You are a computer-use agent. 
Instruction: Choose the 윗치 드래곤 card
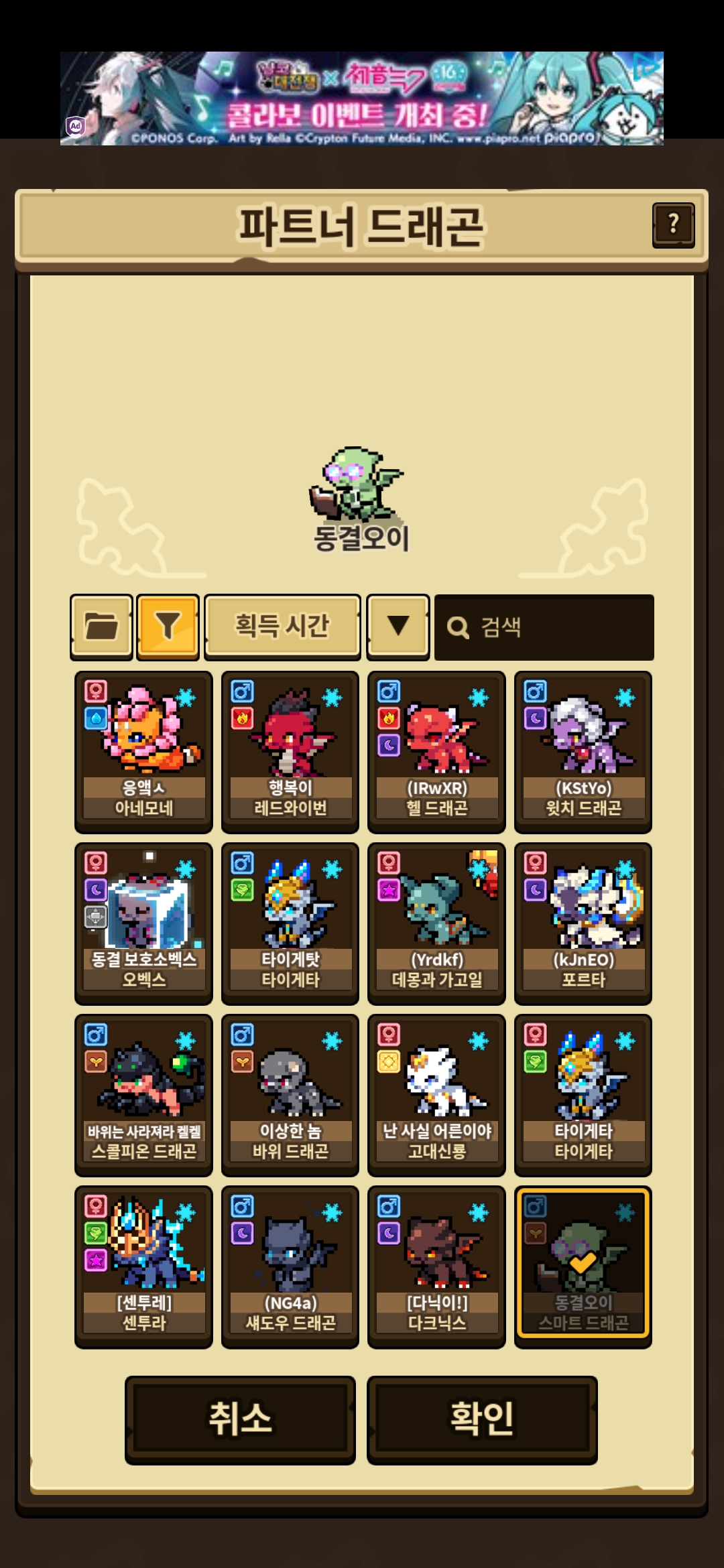point(583,752)
